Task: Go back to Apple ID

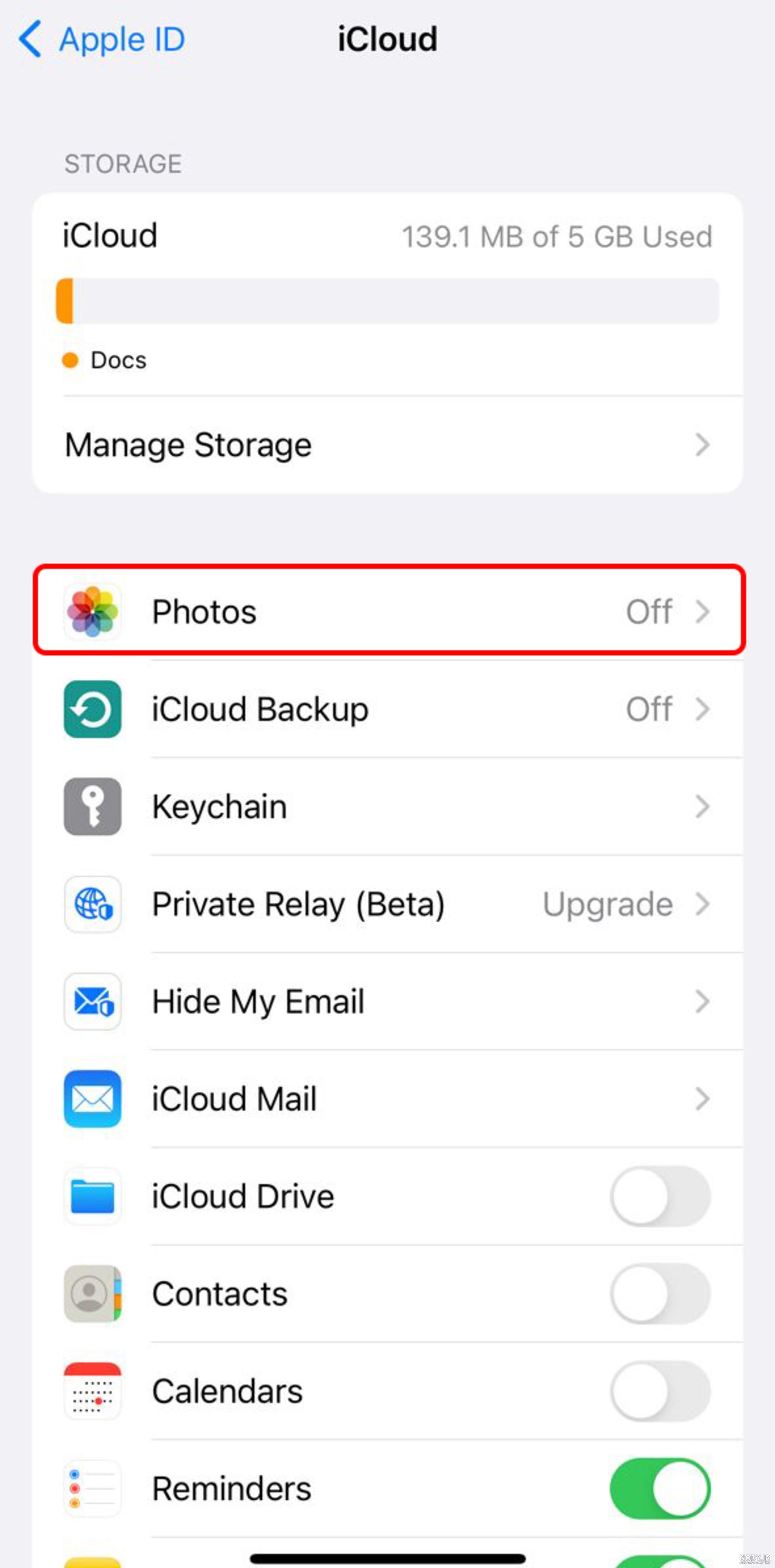Action: [x=102, y=40]
